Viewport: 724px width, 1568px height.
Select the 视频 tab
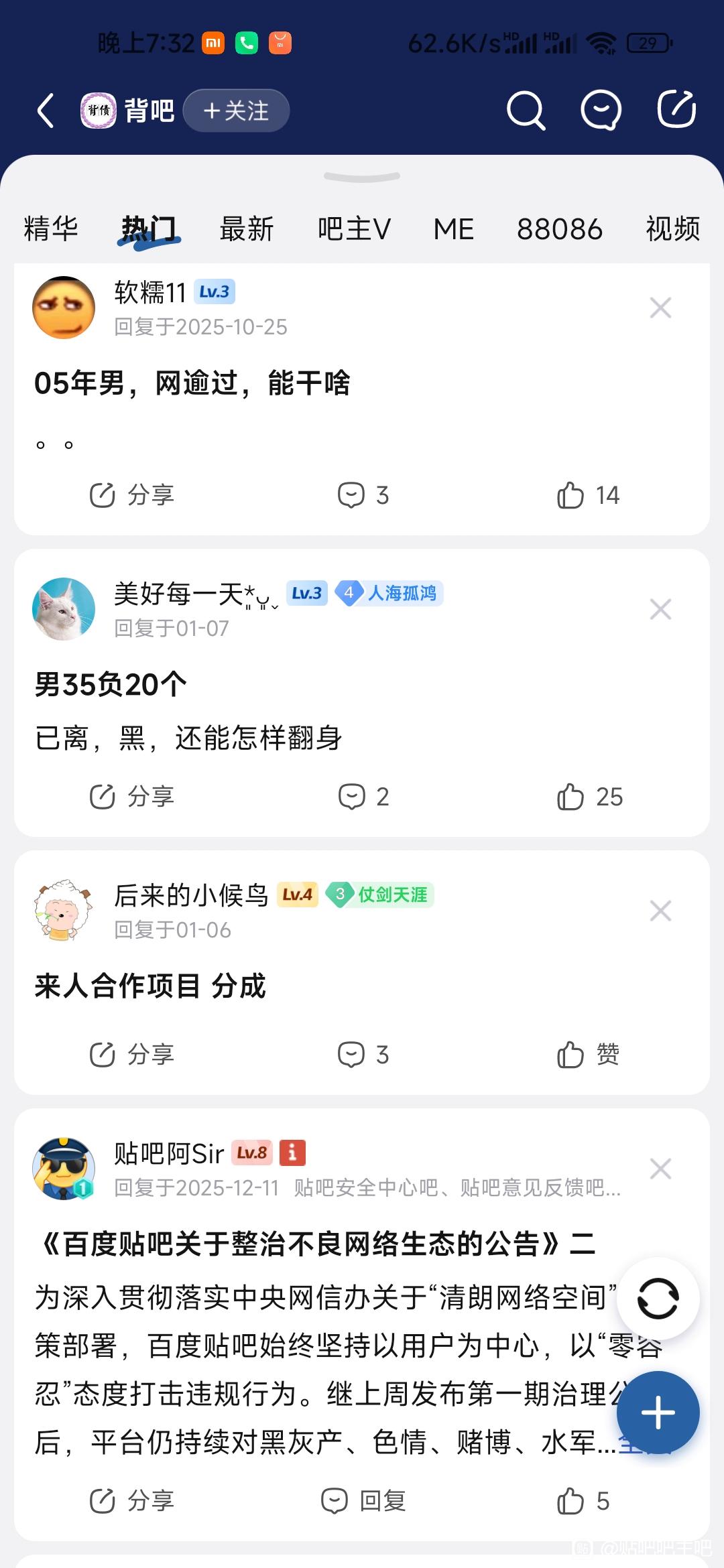pyautogui.click(x=672, y=228)
